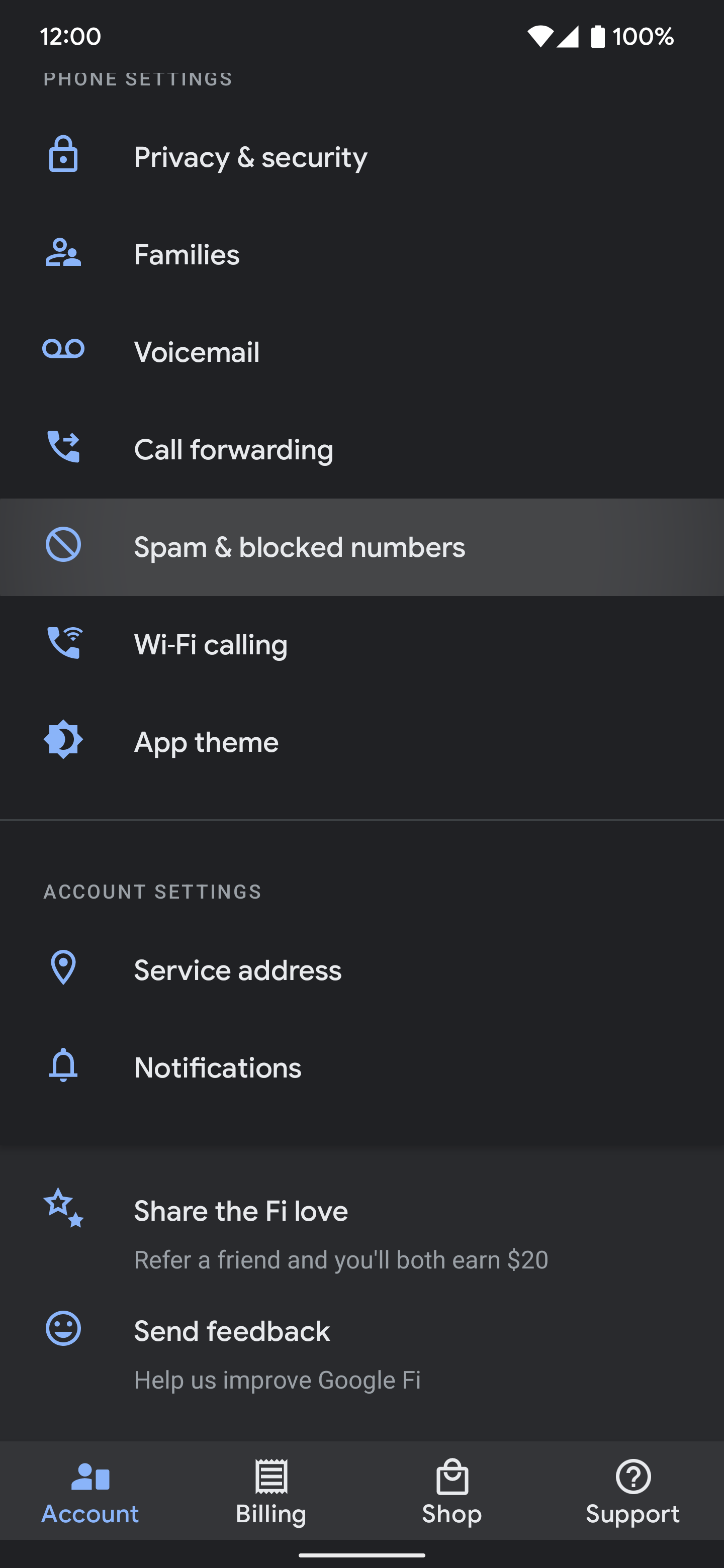Select the Call forwarding phone icon
The width and height of the screenshot is (724, 1568).
pos(63,448)
